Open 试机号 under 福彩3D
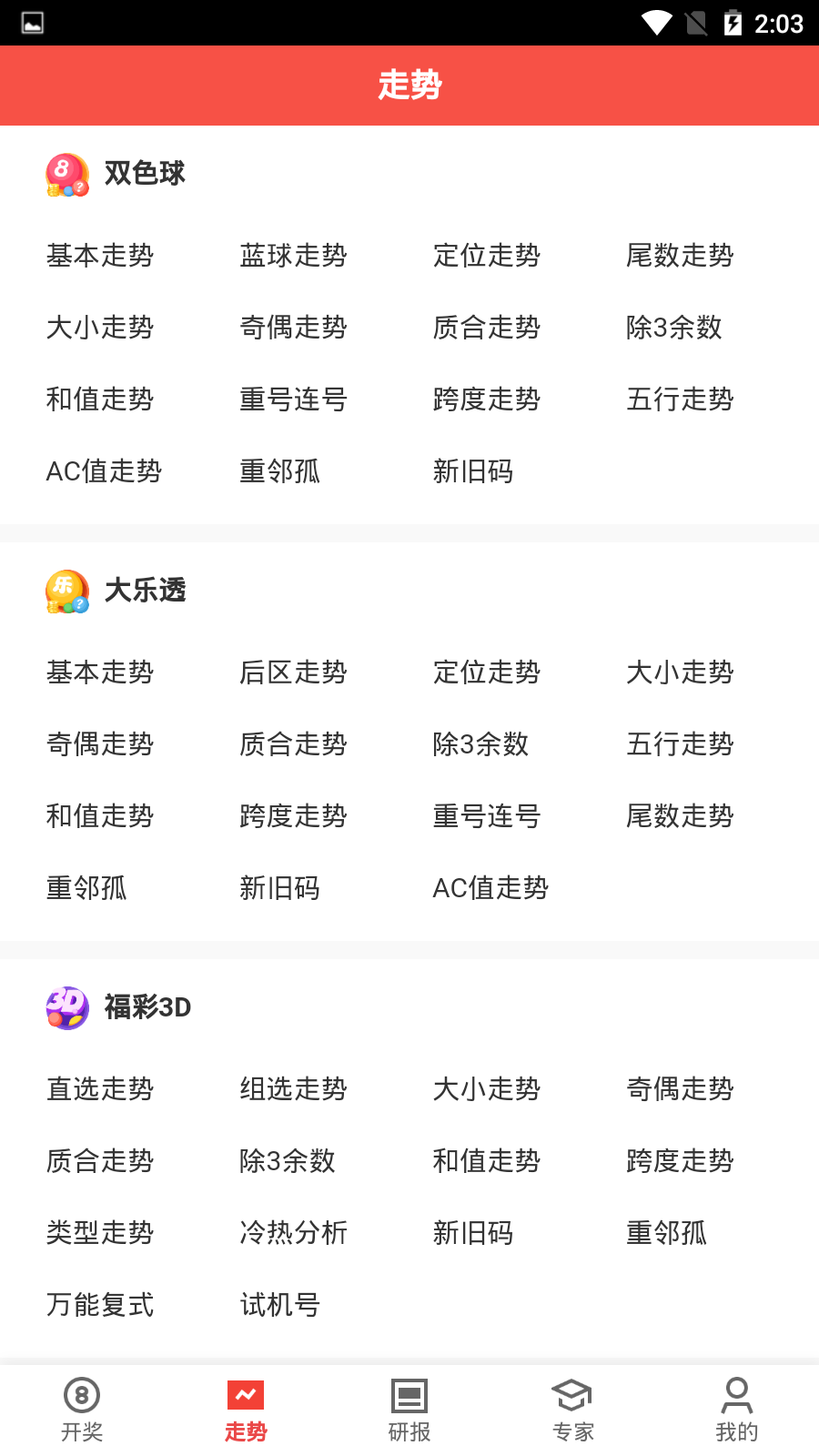819x1456 pixels. point(279,1305)
